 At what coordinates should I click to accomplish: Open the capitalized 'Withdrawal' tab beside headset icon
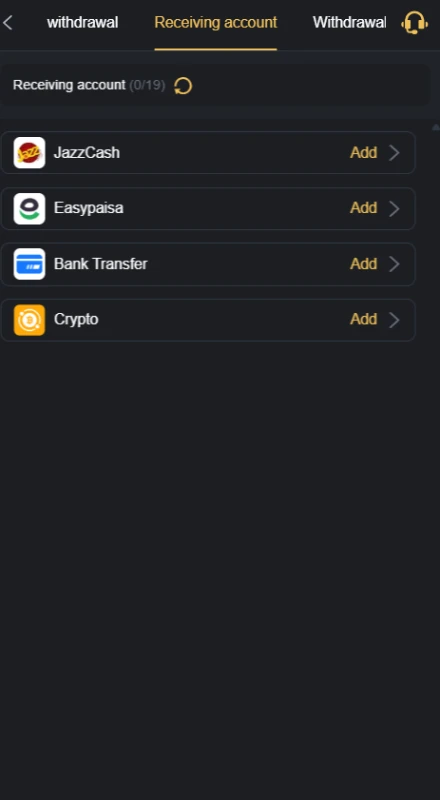349,22
